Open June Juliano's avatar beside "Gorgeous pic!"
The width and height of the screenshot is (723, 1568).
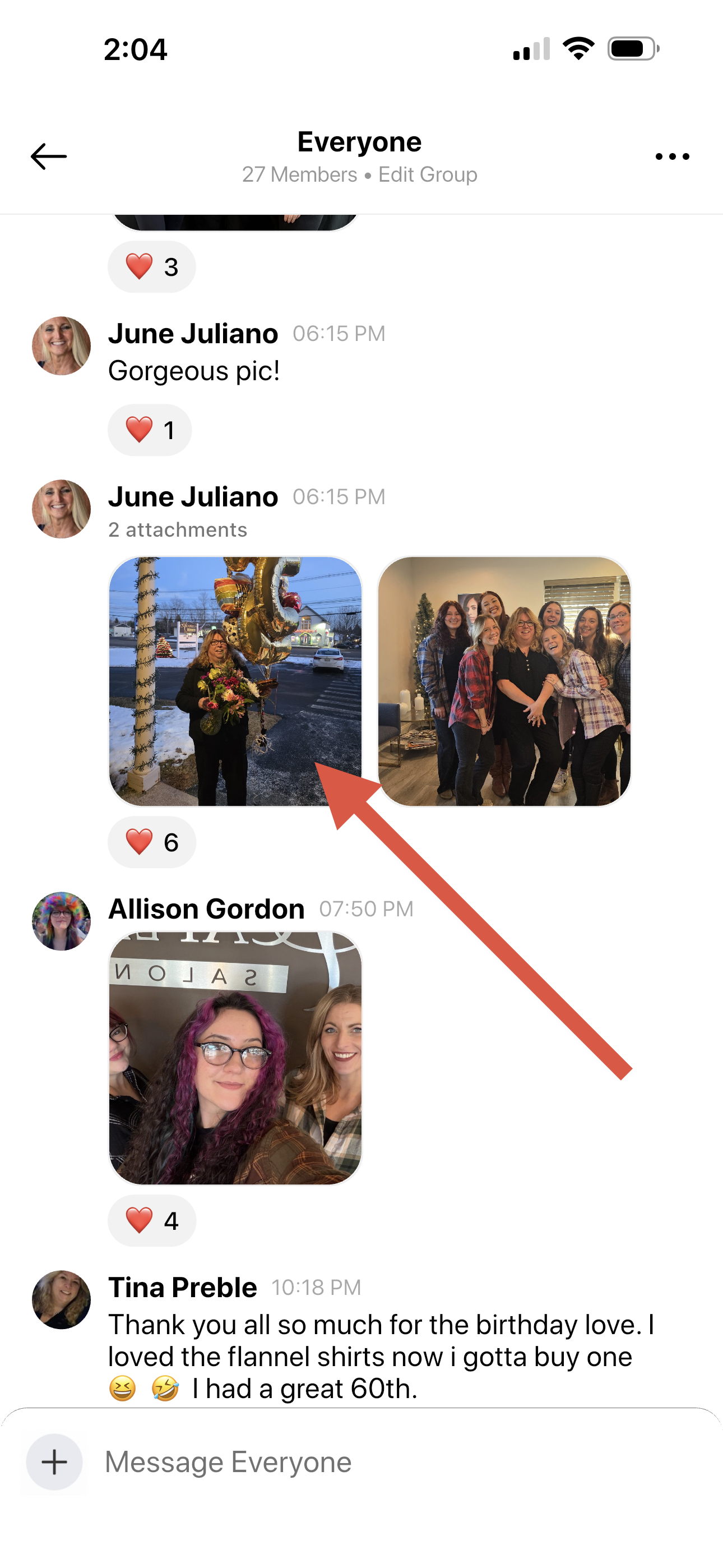pyautogui.click(x=62, y=346)
